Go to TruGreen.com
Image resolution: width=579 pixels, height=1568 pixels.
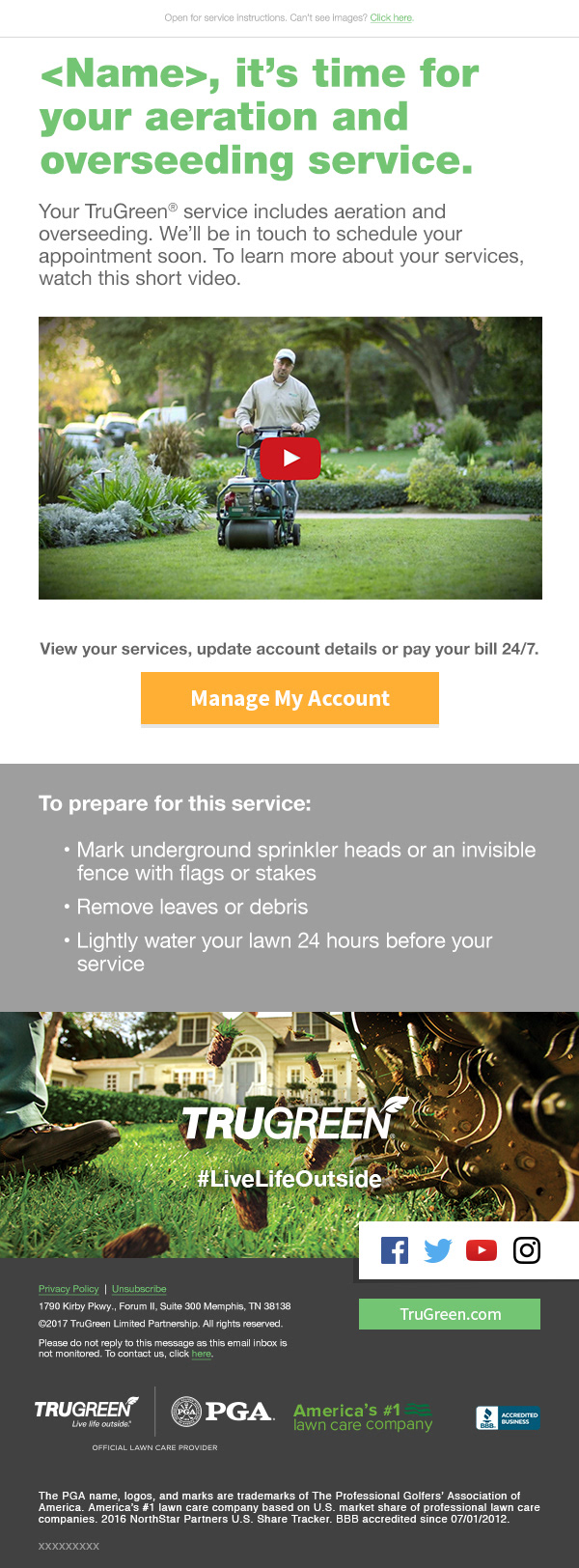(x=450, y=1314)
